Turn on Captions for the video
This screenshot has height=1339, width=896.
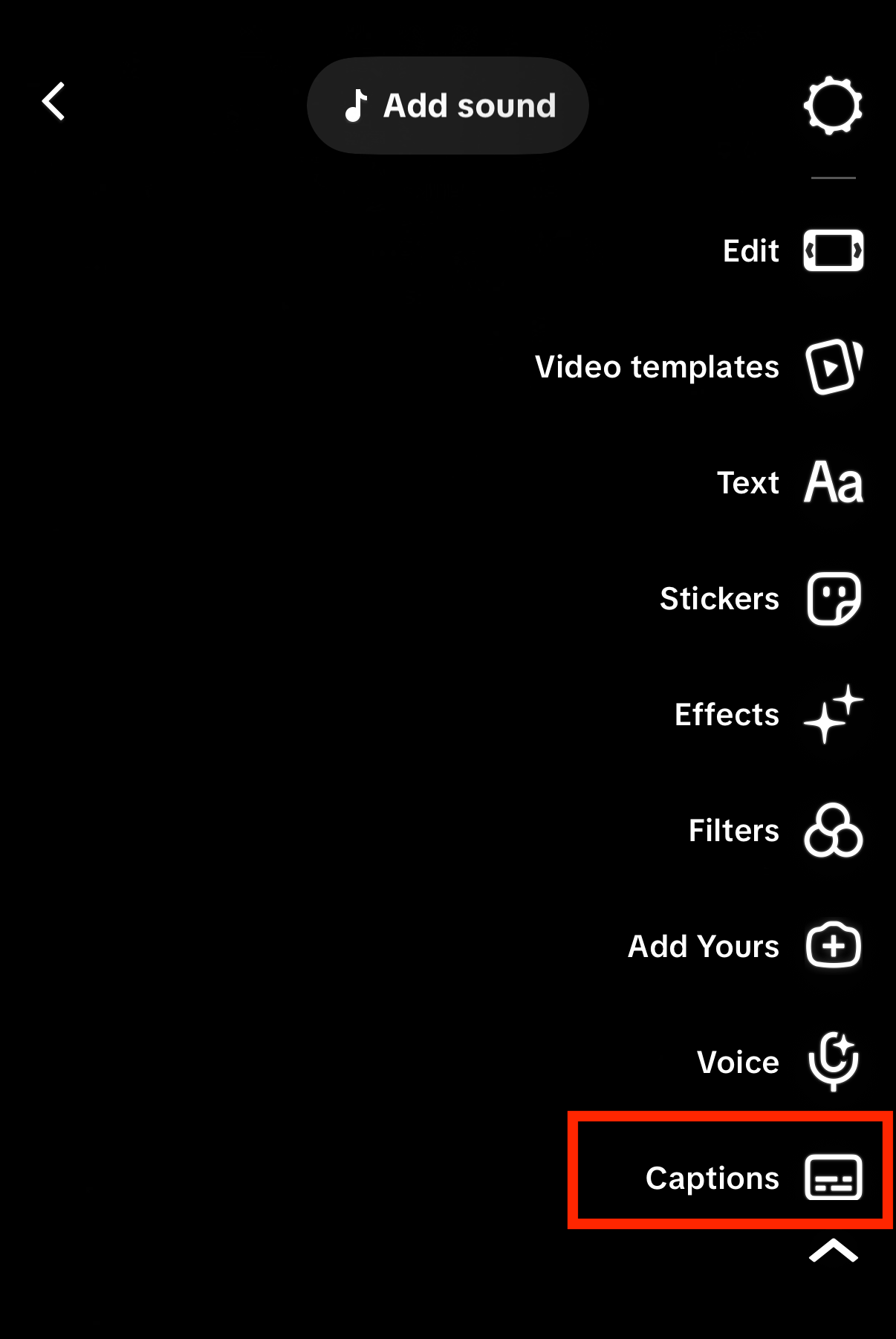point(833,1178)
